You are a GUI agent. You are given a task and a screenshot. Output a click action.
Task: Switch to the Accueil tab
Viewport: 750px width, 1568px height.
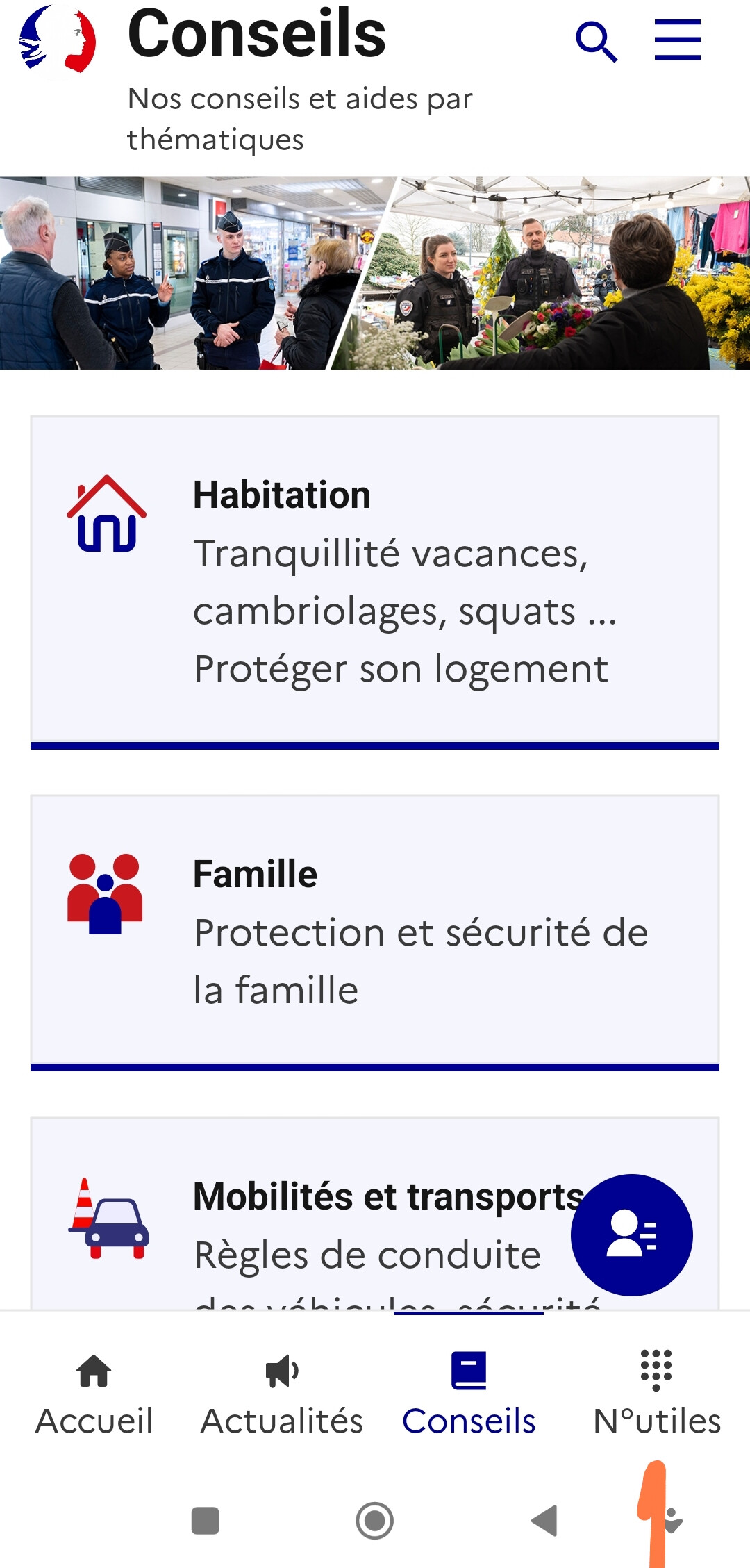click(94, 1394)
